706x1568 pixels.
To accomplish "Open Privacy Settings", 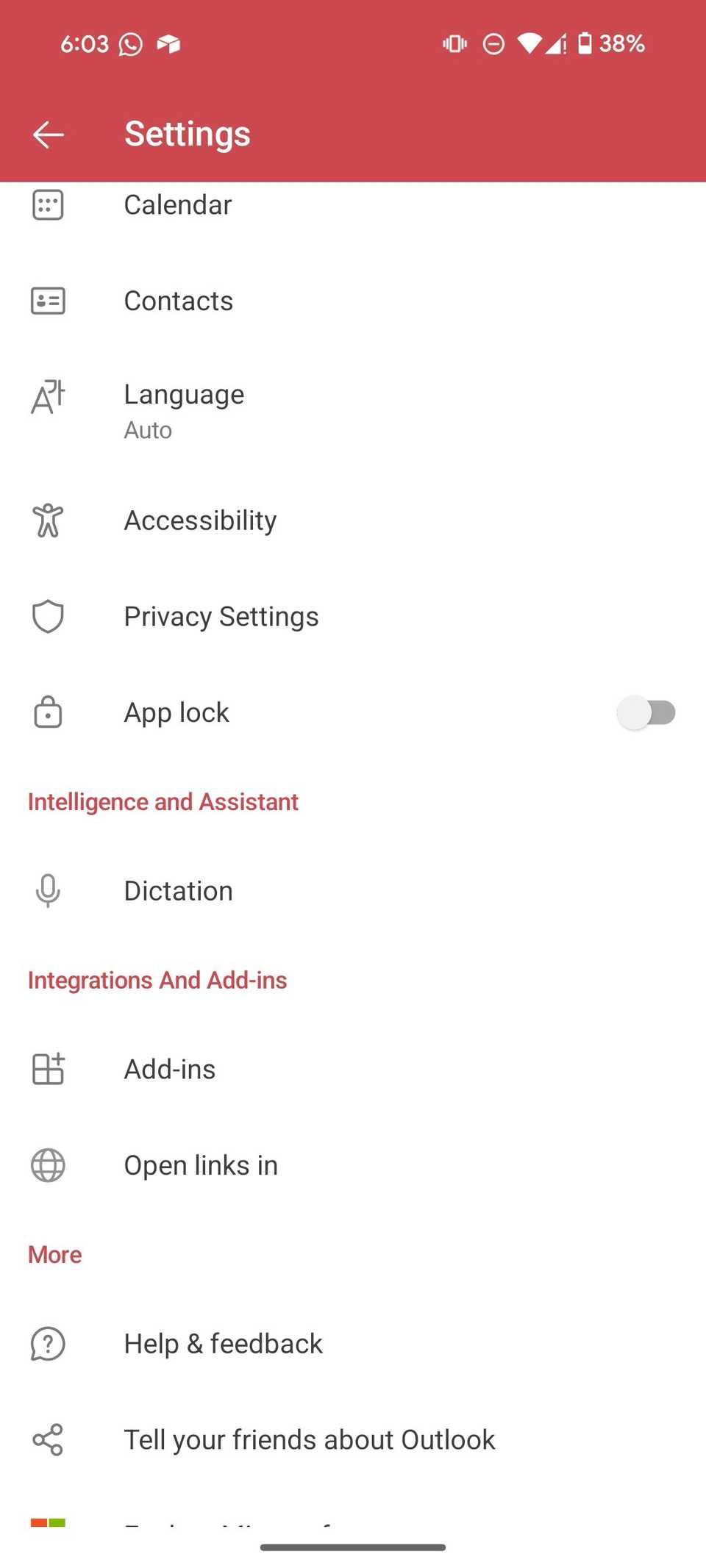I will pos(221,616).
